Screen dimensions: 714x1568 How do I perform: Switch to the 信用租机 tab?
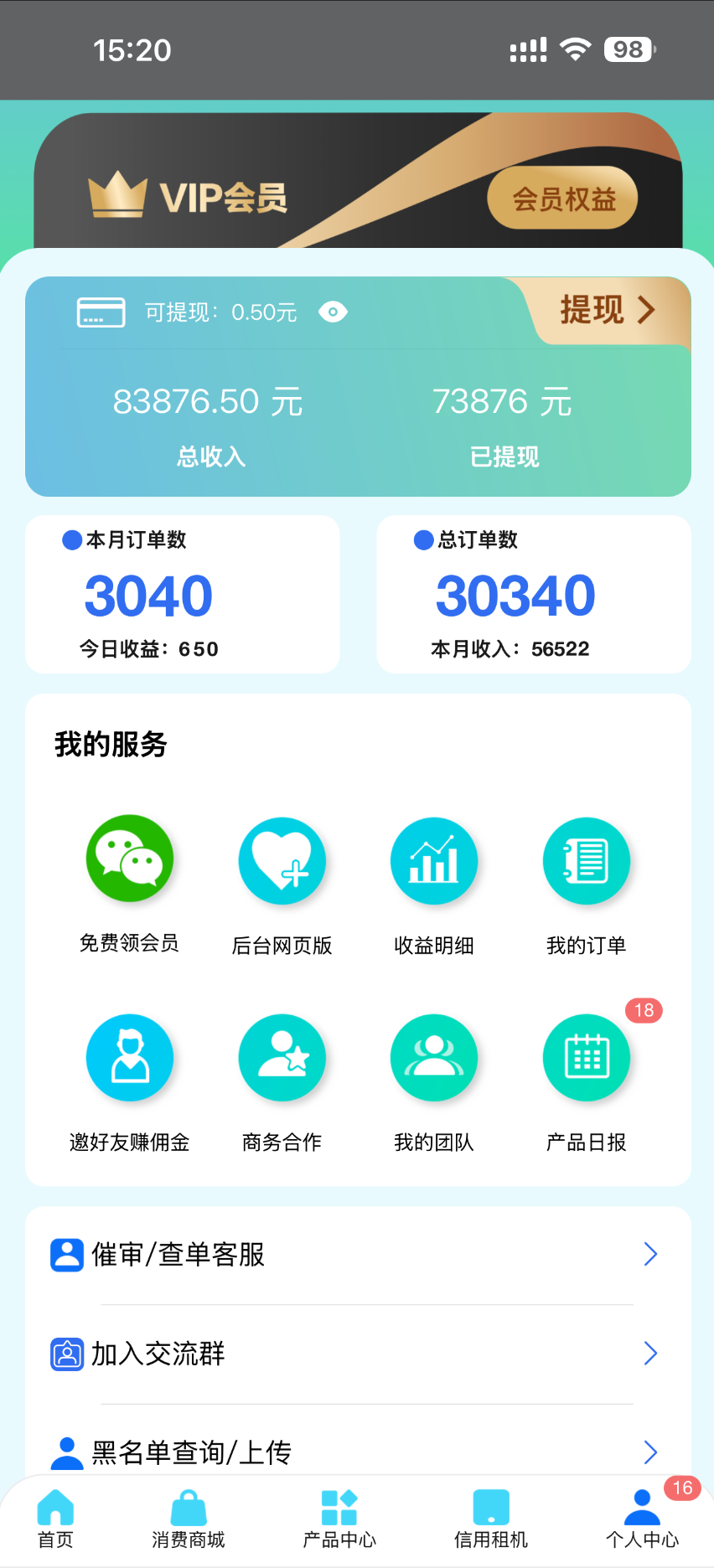491,1518
